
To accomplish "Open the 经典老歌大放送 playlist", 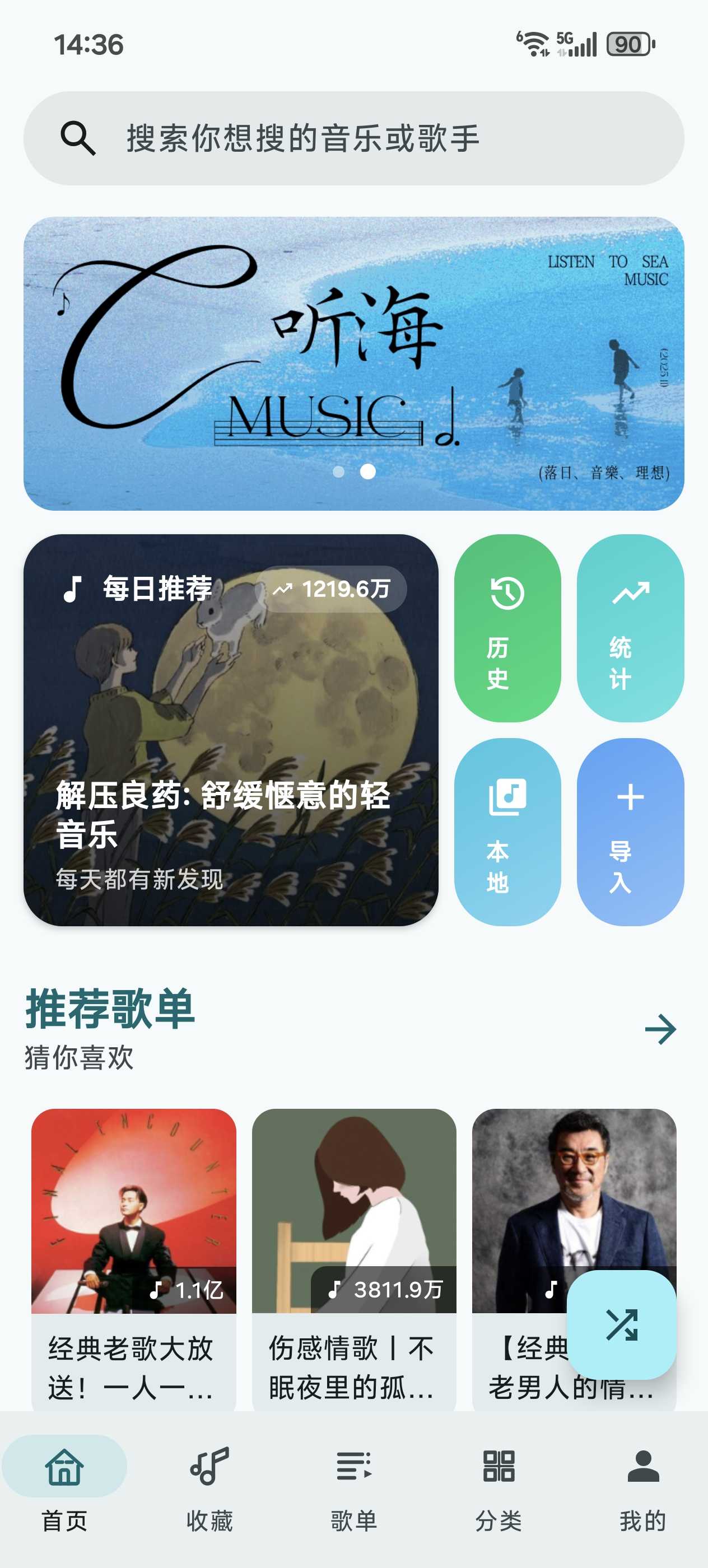I will coord(133,1254).
